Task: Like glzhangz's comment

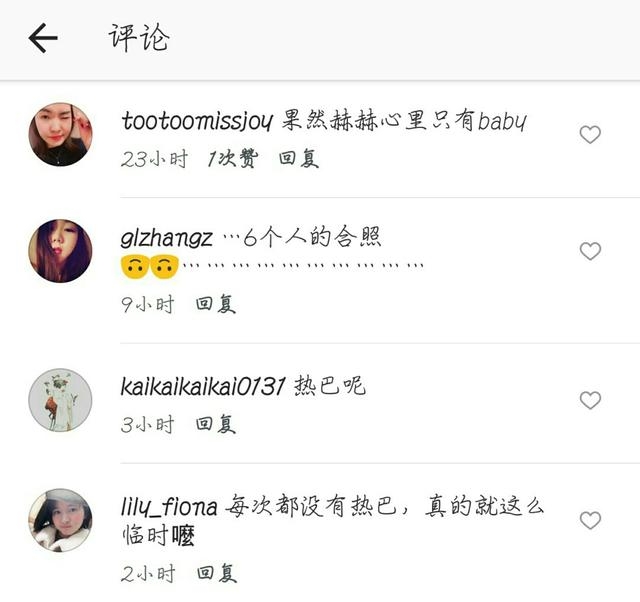Action: [x=590, y=251]
